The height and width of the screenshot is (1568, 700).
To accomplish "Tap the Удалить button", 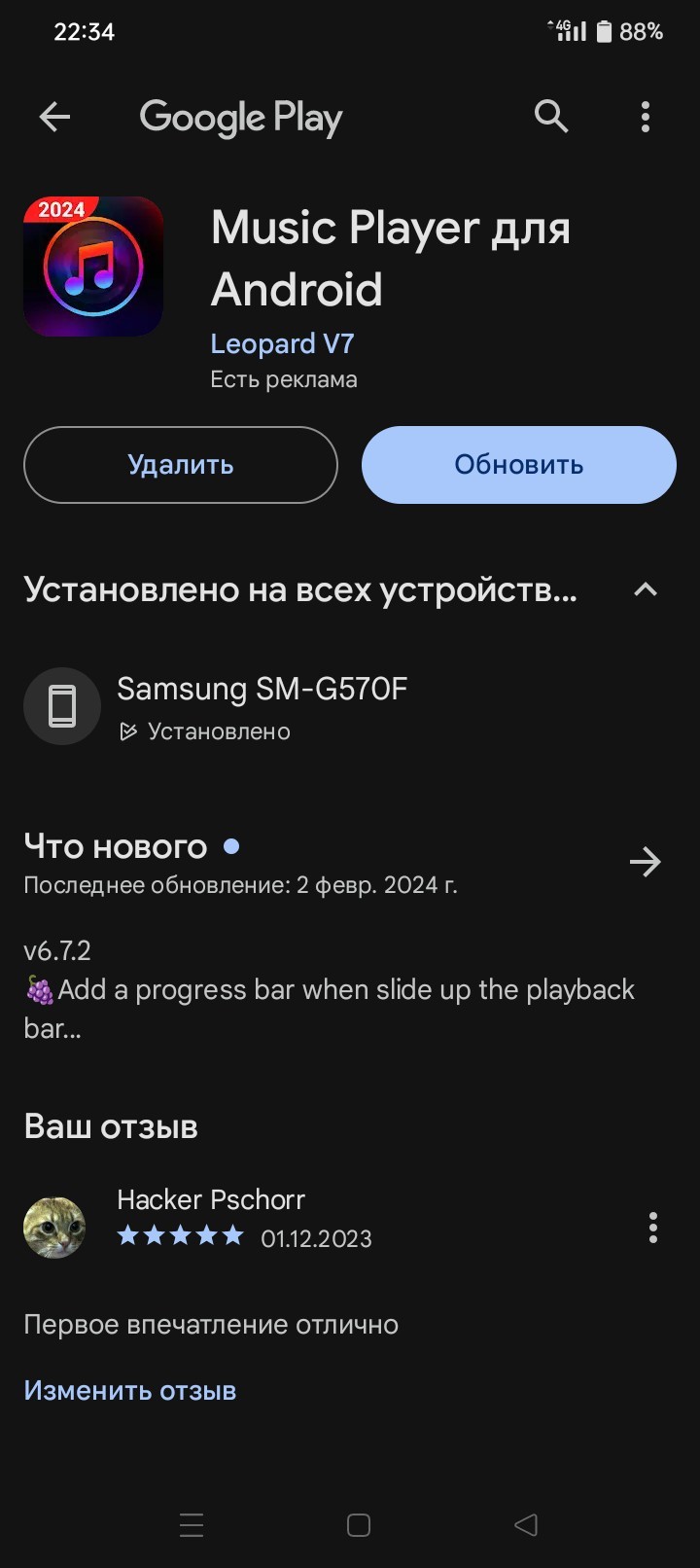I will (181, 465).
